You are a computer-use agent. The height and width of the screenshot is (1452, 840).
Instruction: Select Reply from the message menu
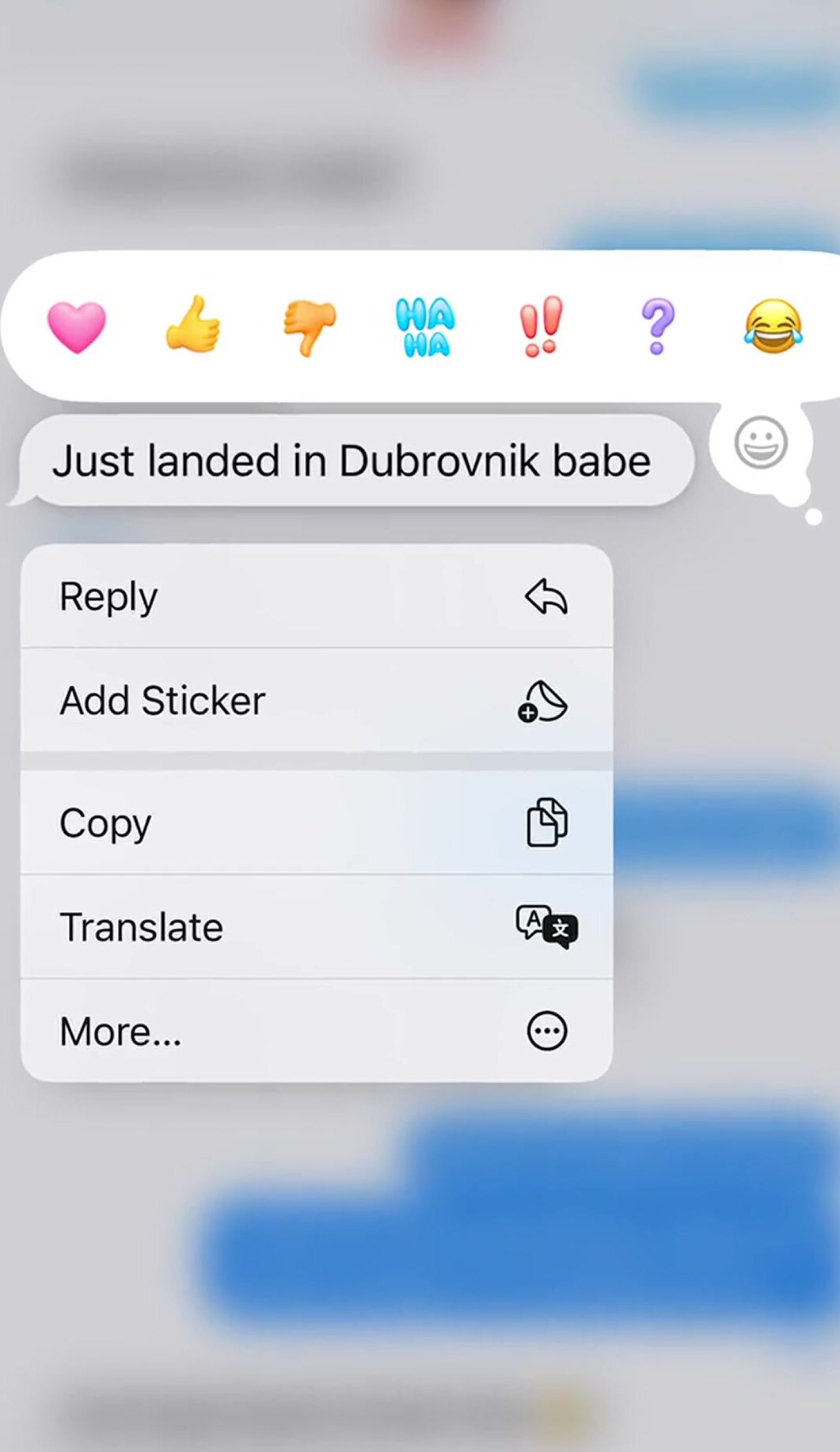(317, 596)
